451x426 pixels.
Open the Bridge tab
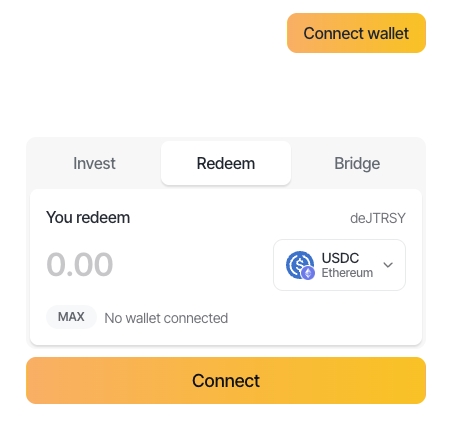coord(357,163)
